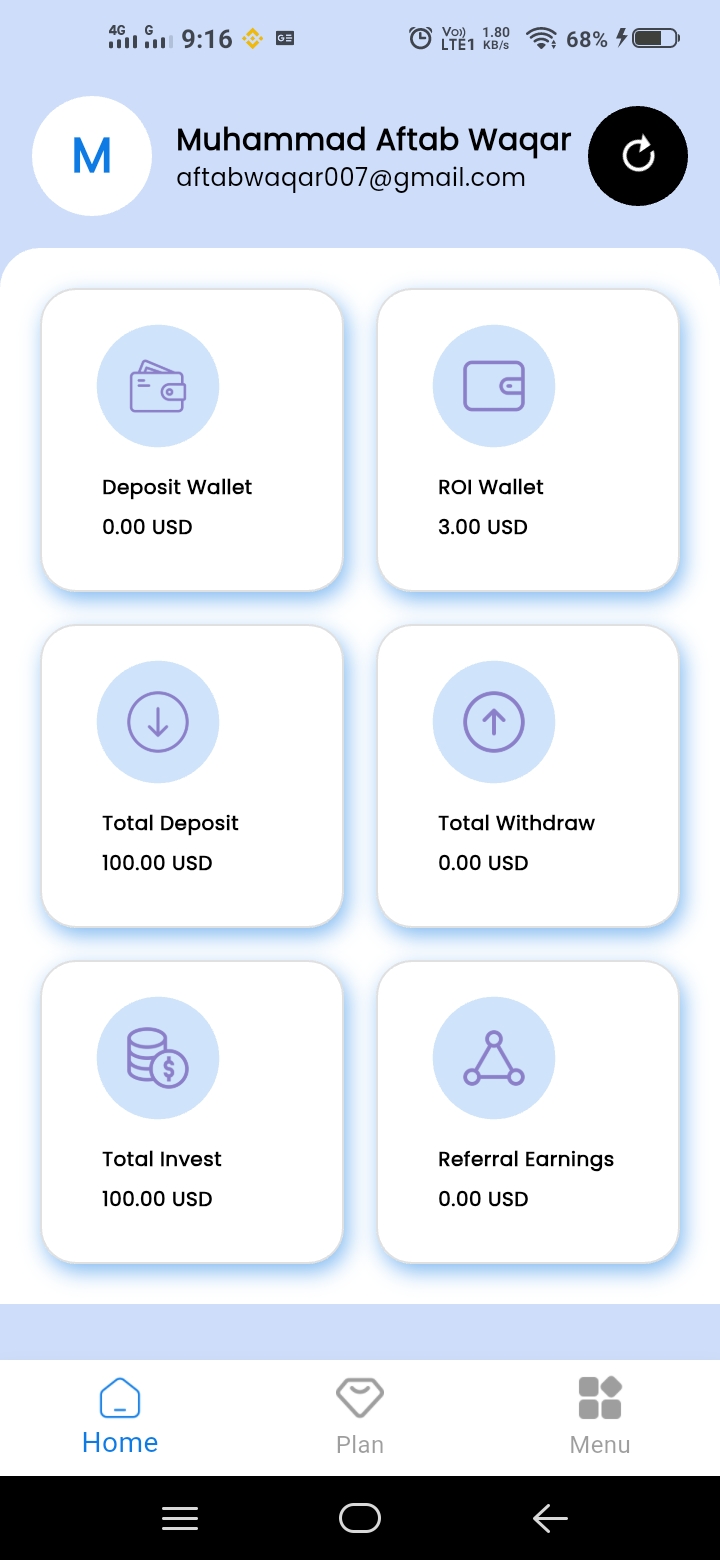720x1560 pixels.
Task: Open the Menu tab
Action: (600, 1415)
